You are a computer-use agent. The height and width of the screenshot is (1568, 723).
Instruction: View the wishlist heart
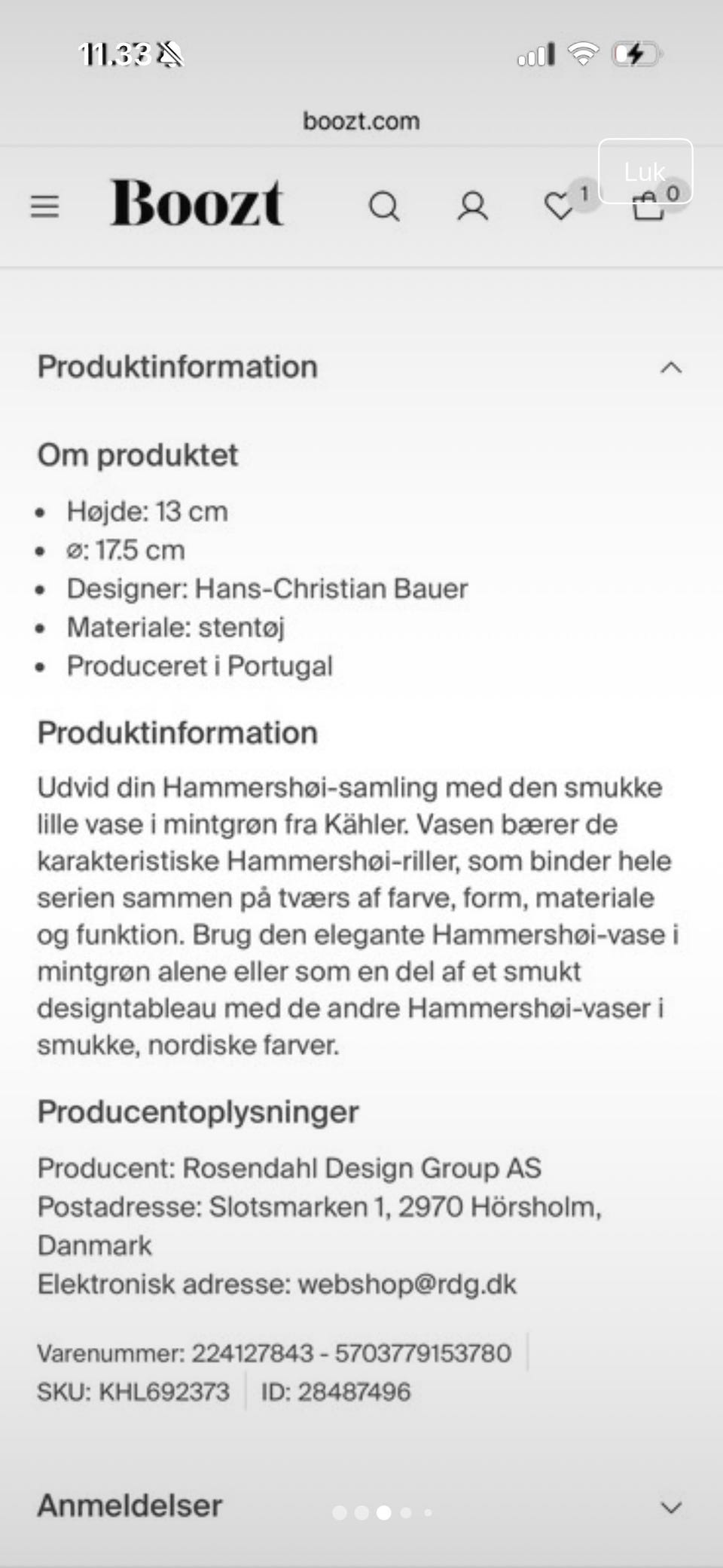point(560,206)
